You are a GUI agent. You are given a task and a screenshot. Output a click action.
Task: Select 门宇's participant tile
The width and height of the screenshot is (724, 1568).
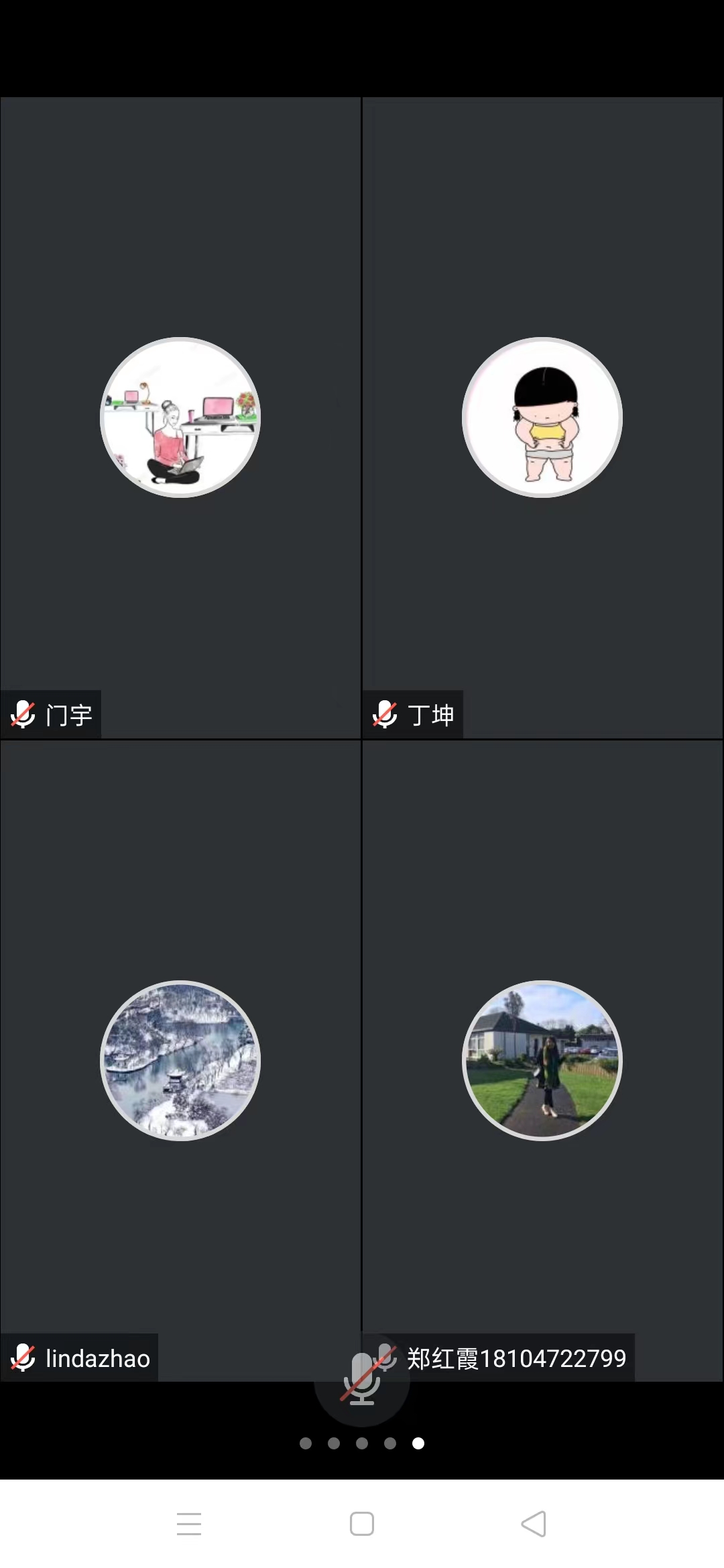pyautogui.click(x=180, y=417)
